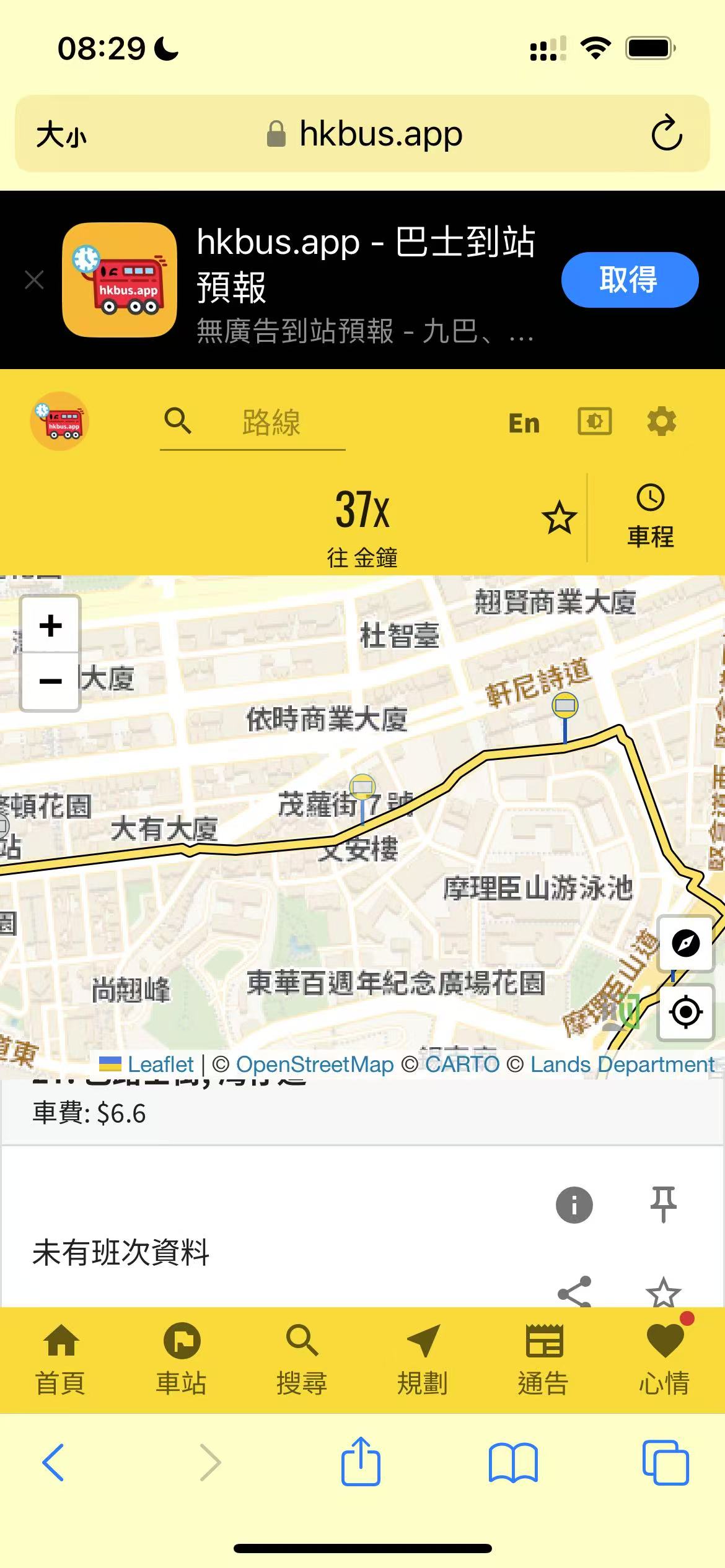Dismiss the hkbus.app install banner
725x1568 pixels.
35,280
